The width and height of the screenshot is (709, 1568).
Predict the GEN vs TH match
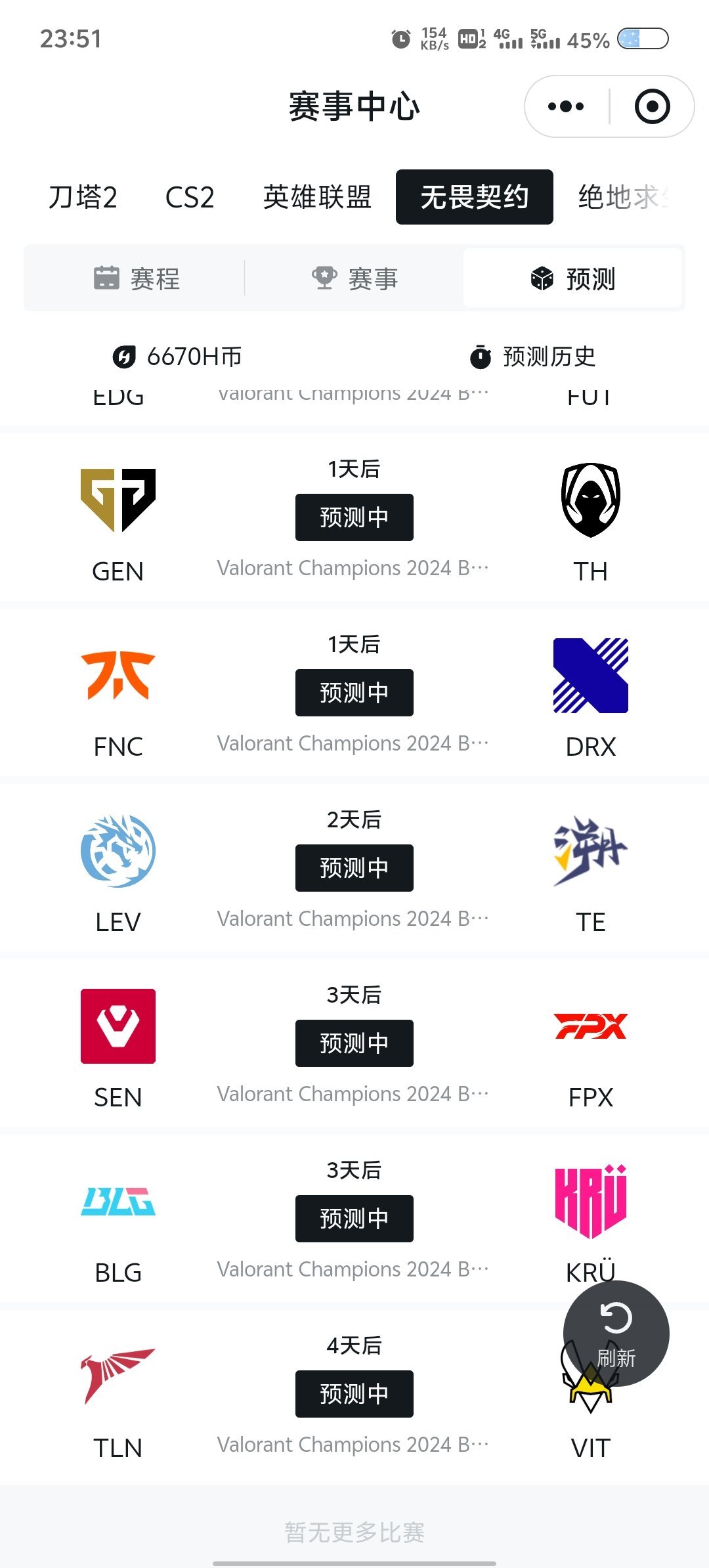tap(354, 517)
